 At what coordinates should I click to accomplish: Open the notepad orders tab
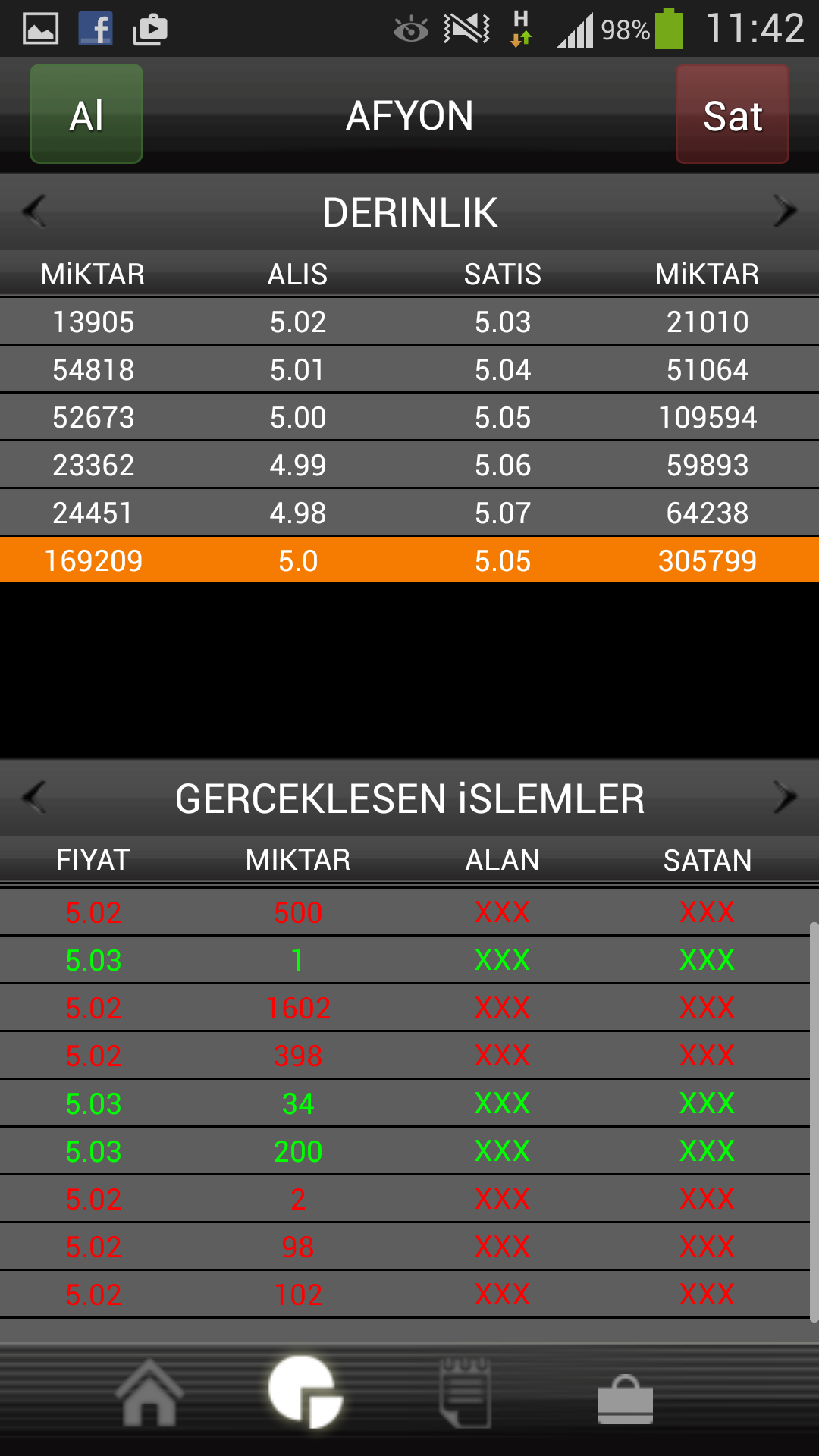[466, 1394]
